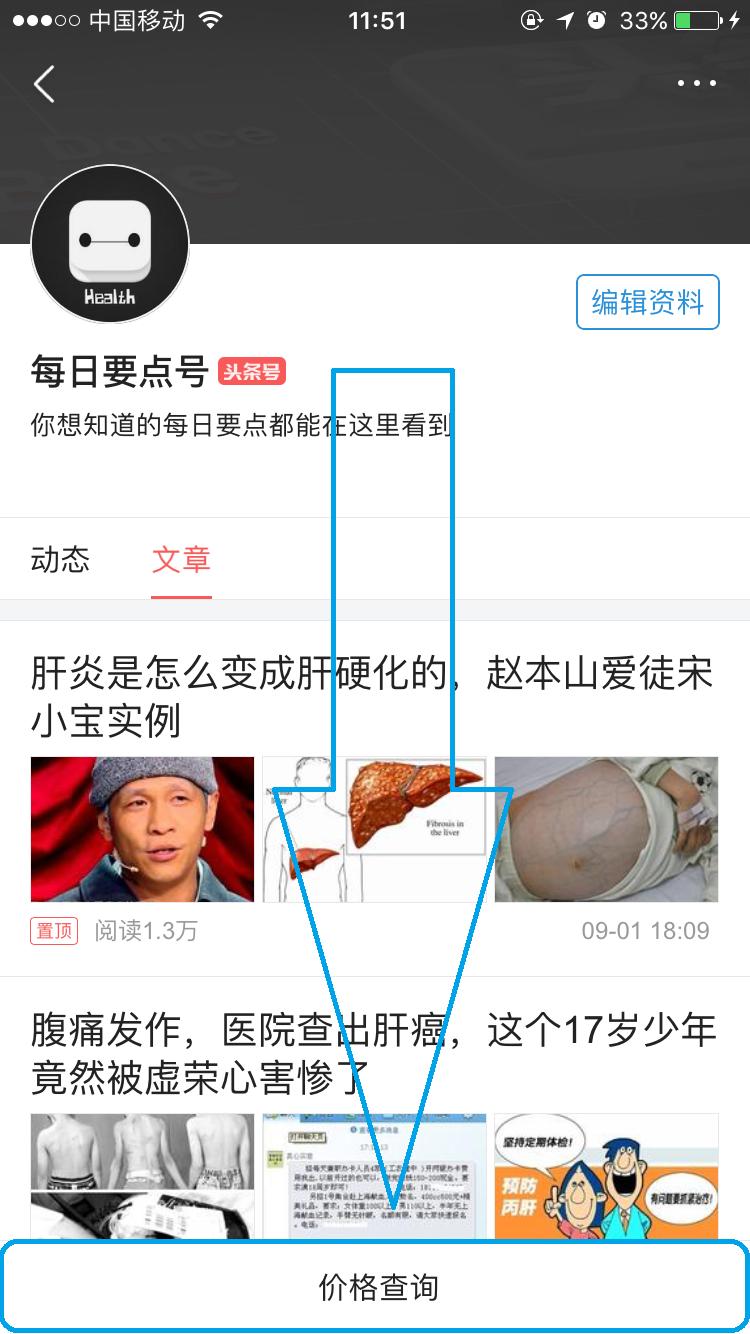750x1334 pixels.
Task: Tap the liver fibrosis diagram thumbnail
Action: [375, 830]
